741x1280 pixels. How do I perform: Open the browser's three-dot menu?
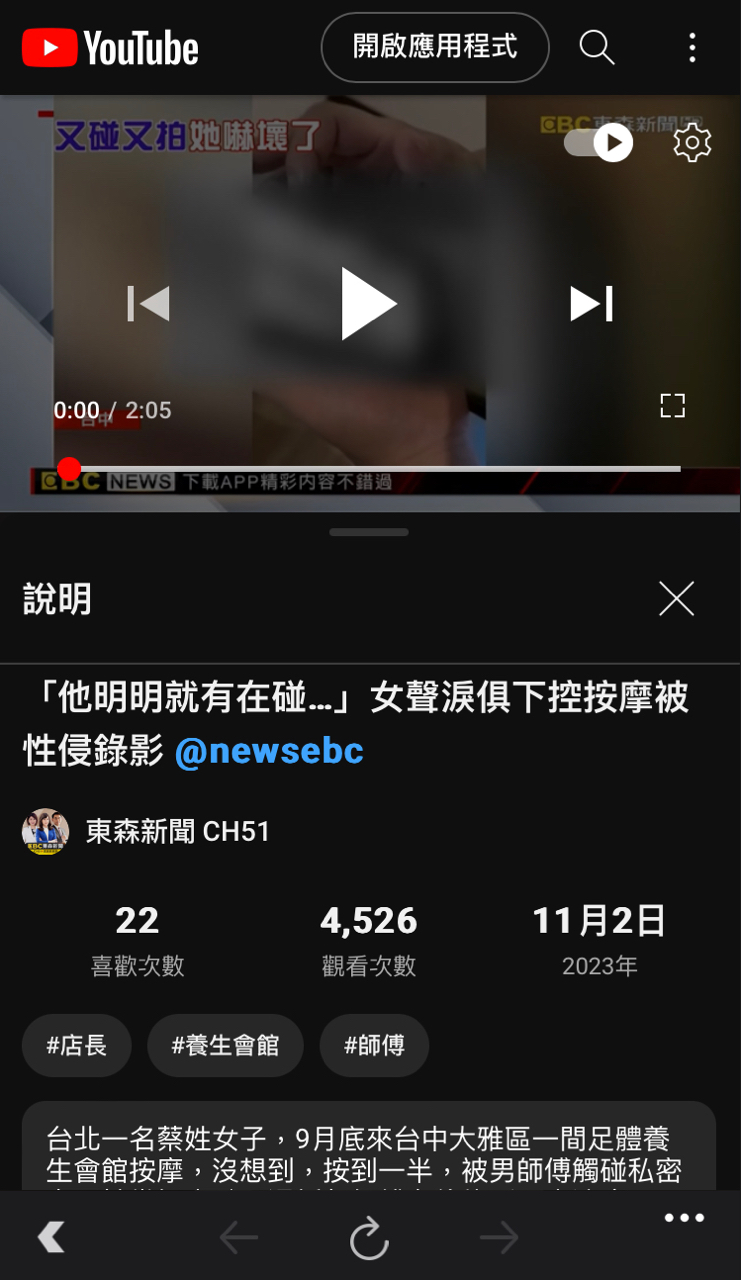pos(684,1218)
